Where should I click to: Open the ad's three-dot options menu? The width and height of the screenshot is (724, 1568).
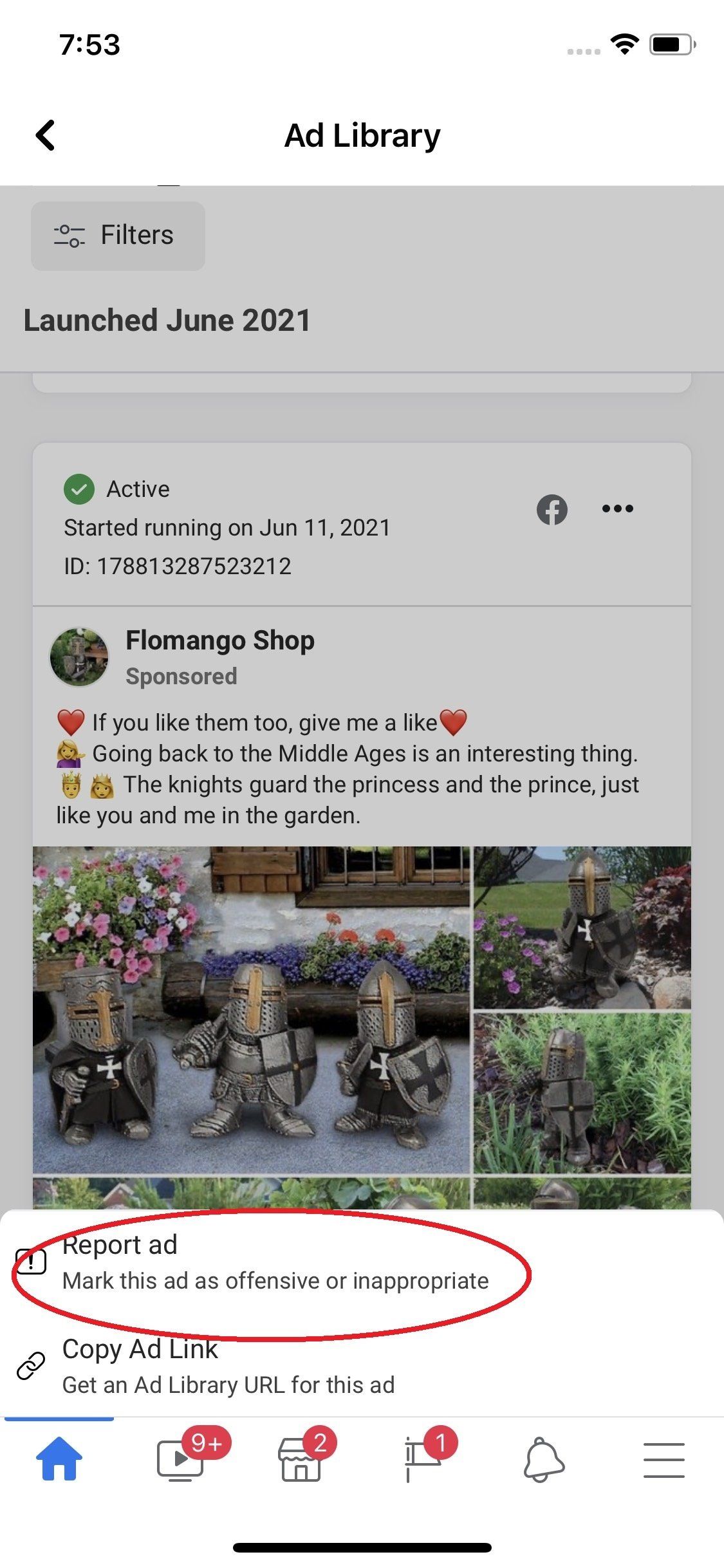point(617,509)
